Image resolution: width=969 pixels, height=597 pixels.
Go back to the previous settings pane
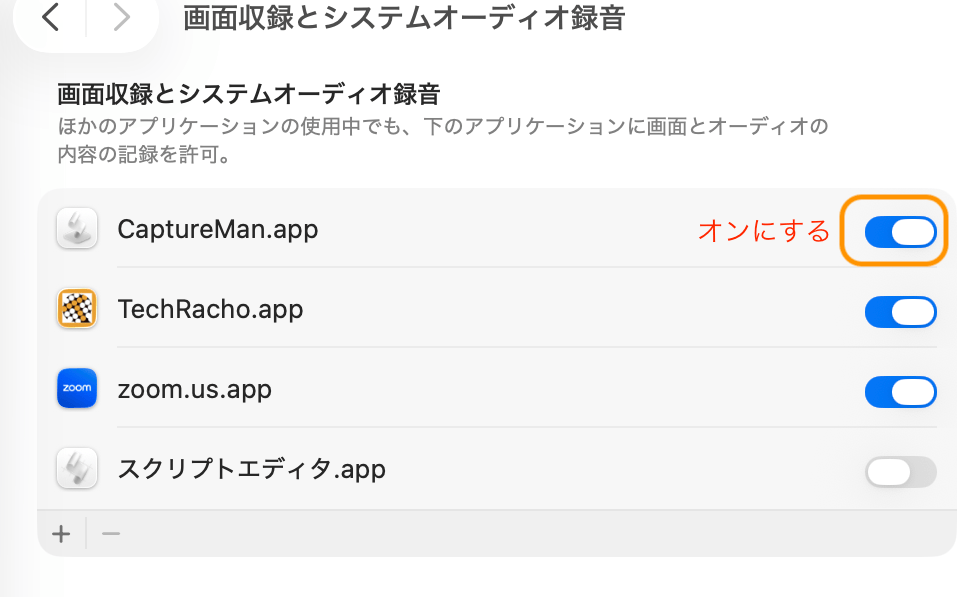tap(51, 17)
